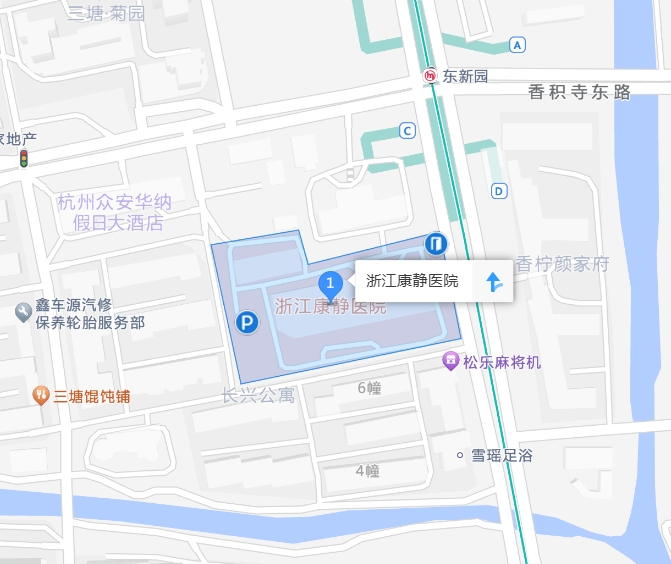Select the blue parking P icon
This screenshot has width=671, height=564.
pyautogui.click(x=246, y=322)
